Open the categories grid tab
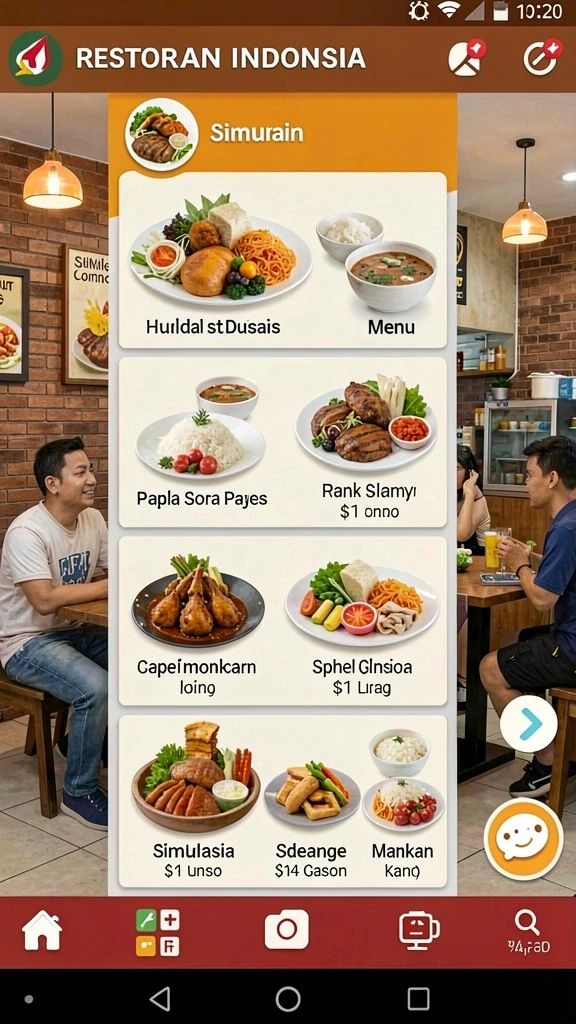 coord(157,933)
